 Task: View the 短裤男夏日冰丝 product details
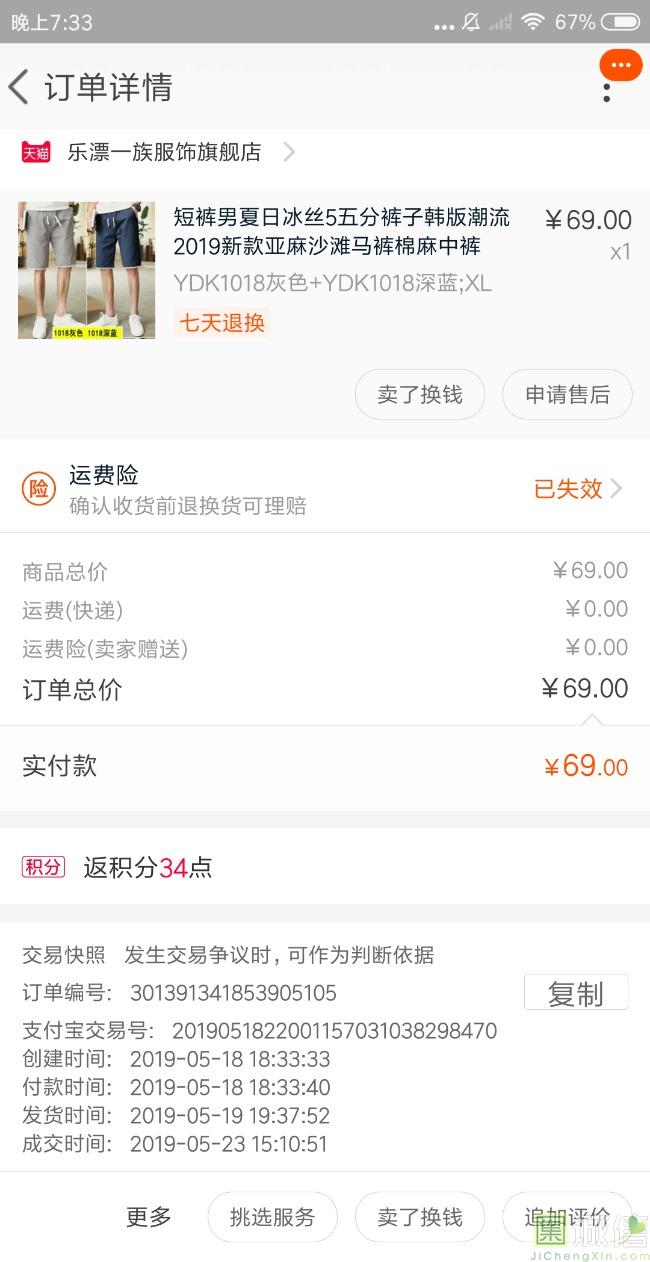coord(340,231)
